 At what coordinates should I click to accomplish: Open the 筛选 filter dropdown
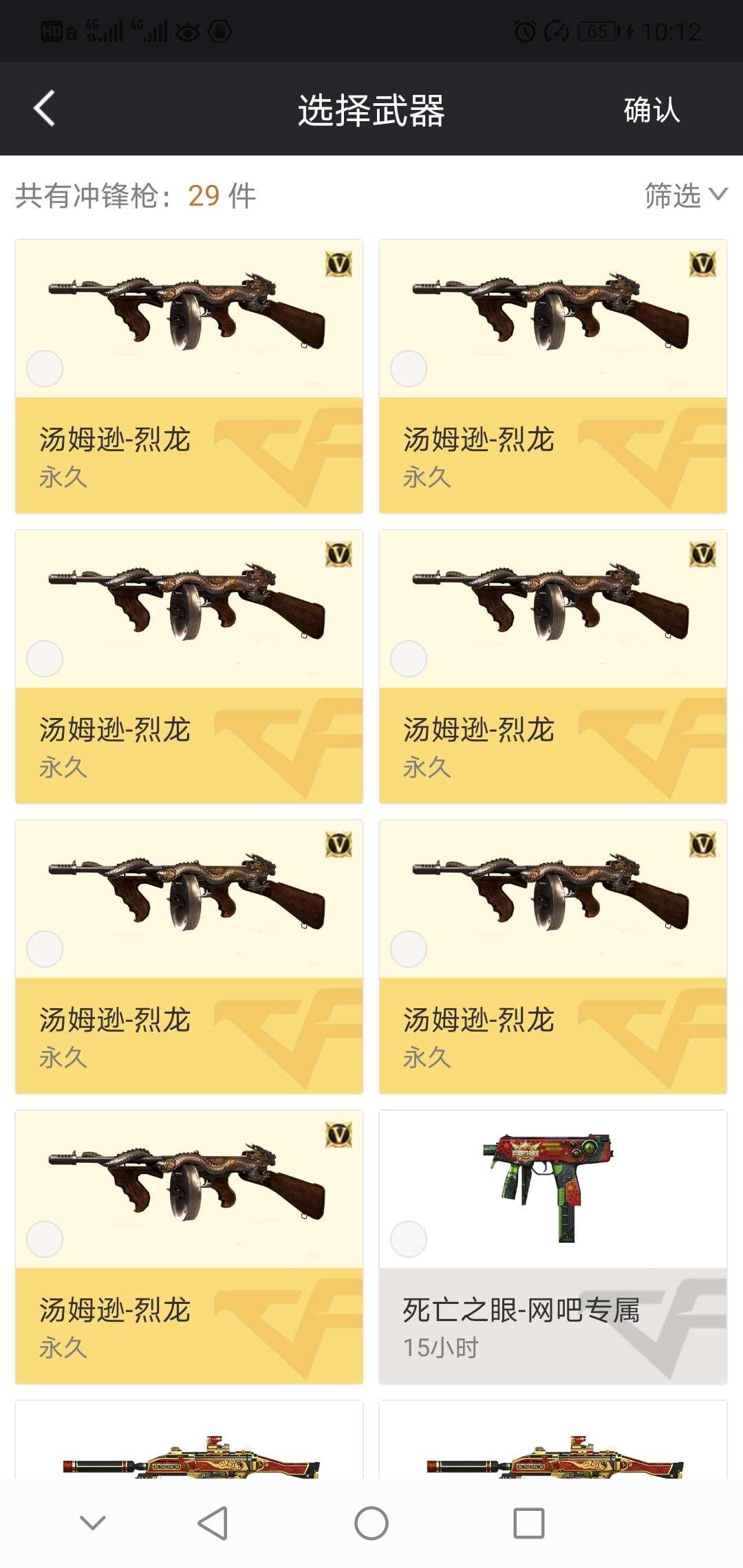point(685,195)
